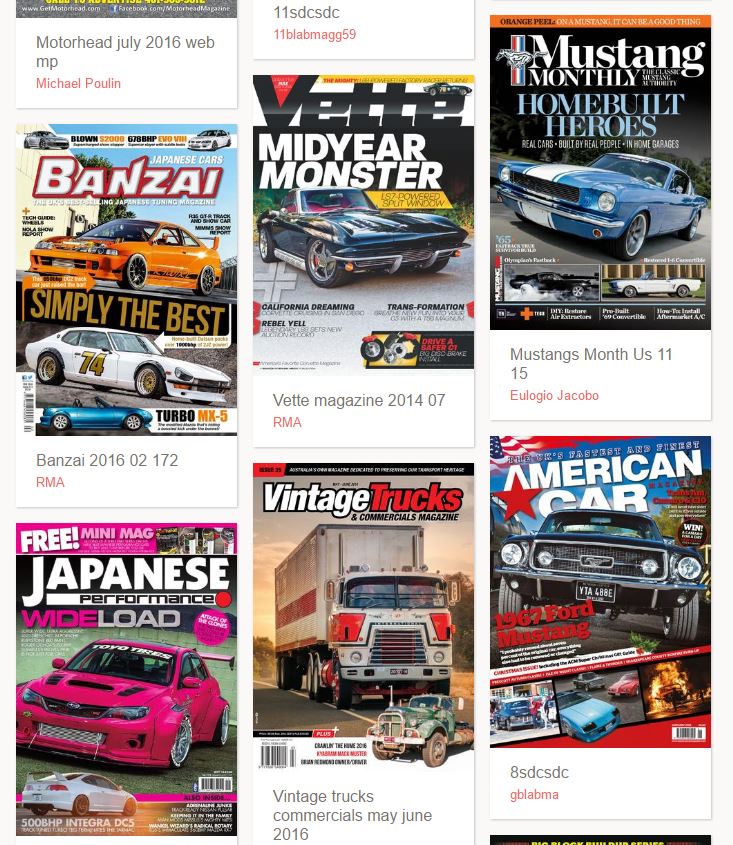
Task: Open the Vette magazine 2014 07 cover
Action: pyautogui.click(x=363, y=224)
